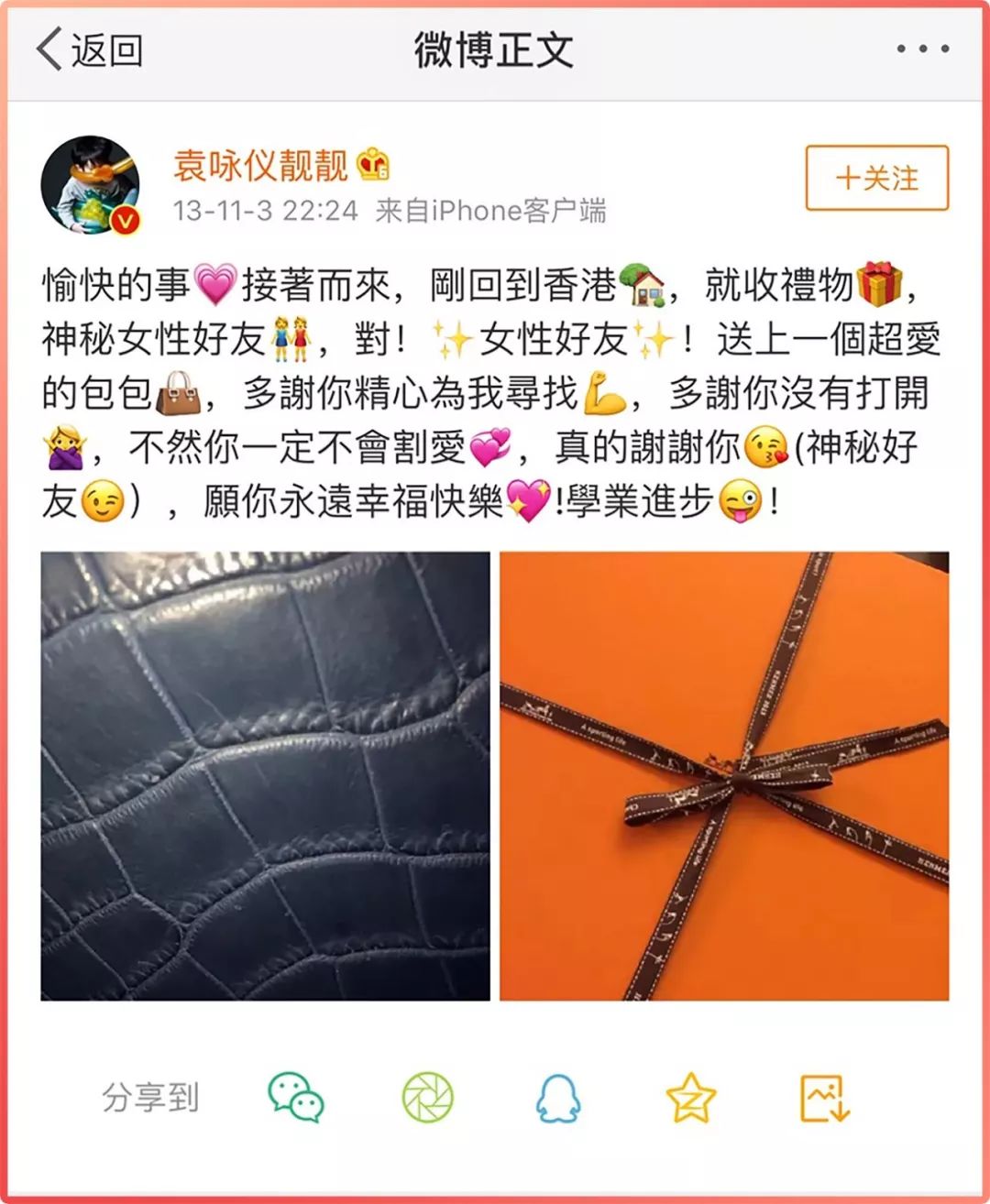Open the 袁咏仪靓靓 username link

pos(261,165)
